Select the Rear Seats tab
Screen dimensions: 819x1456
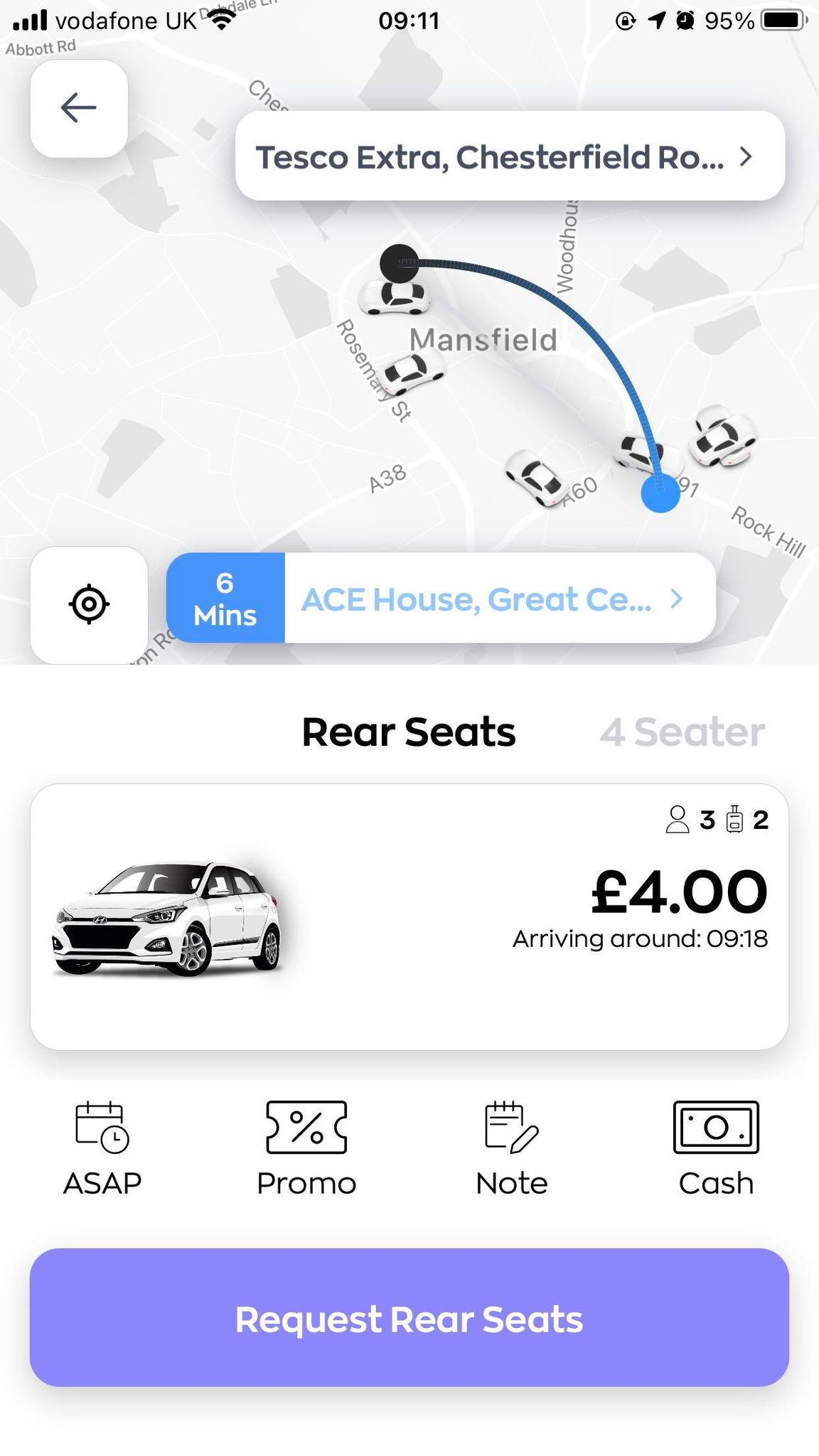pyautogui.click(x=408, y=732)
